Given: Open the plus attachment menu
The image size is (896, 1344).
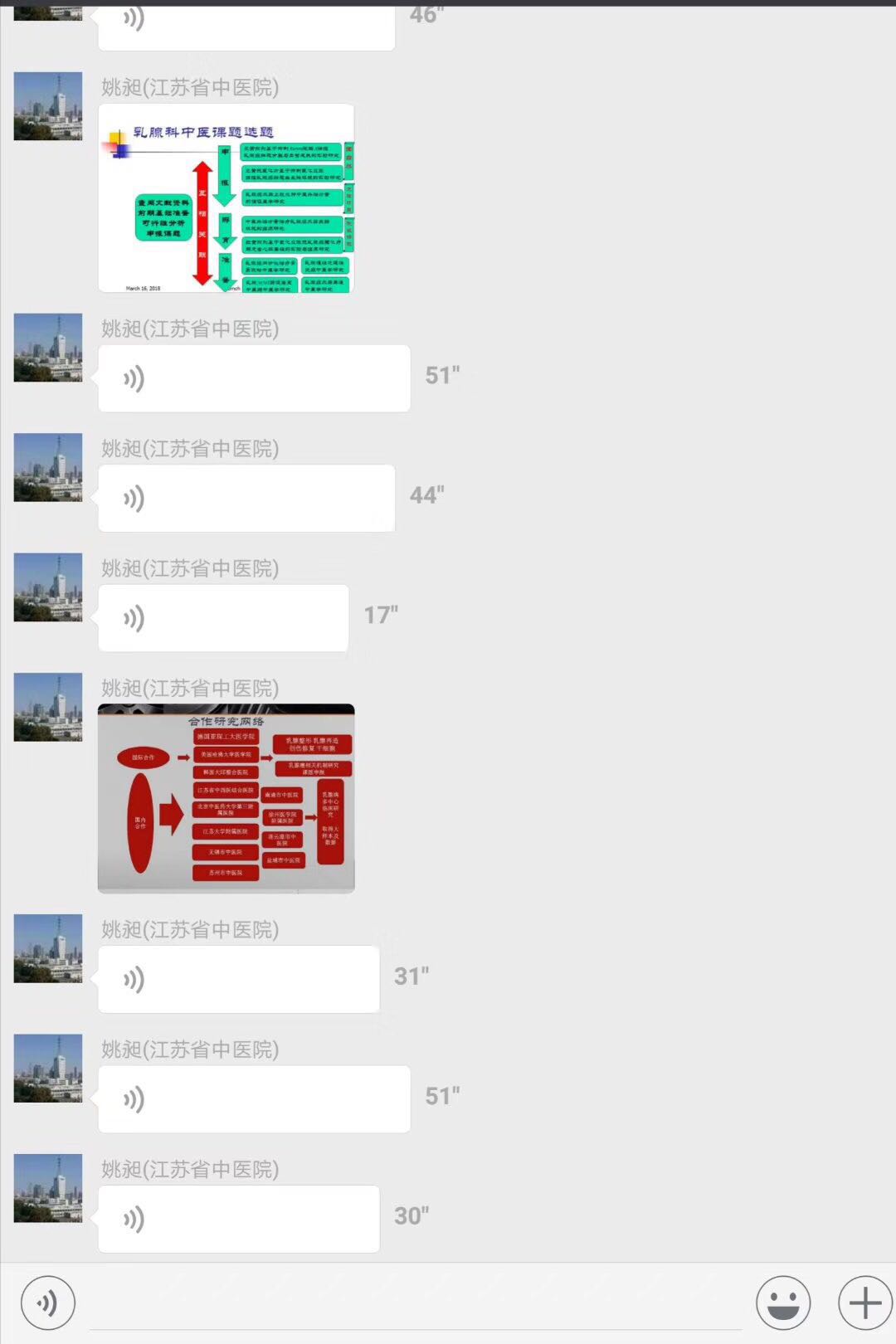Looking at the screenshot, I should click(864, 1303).
